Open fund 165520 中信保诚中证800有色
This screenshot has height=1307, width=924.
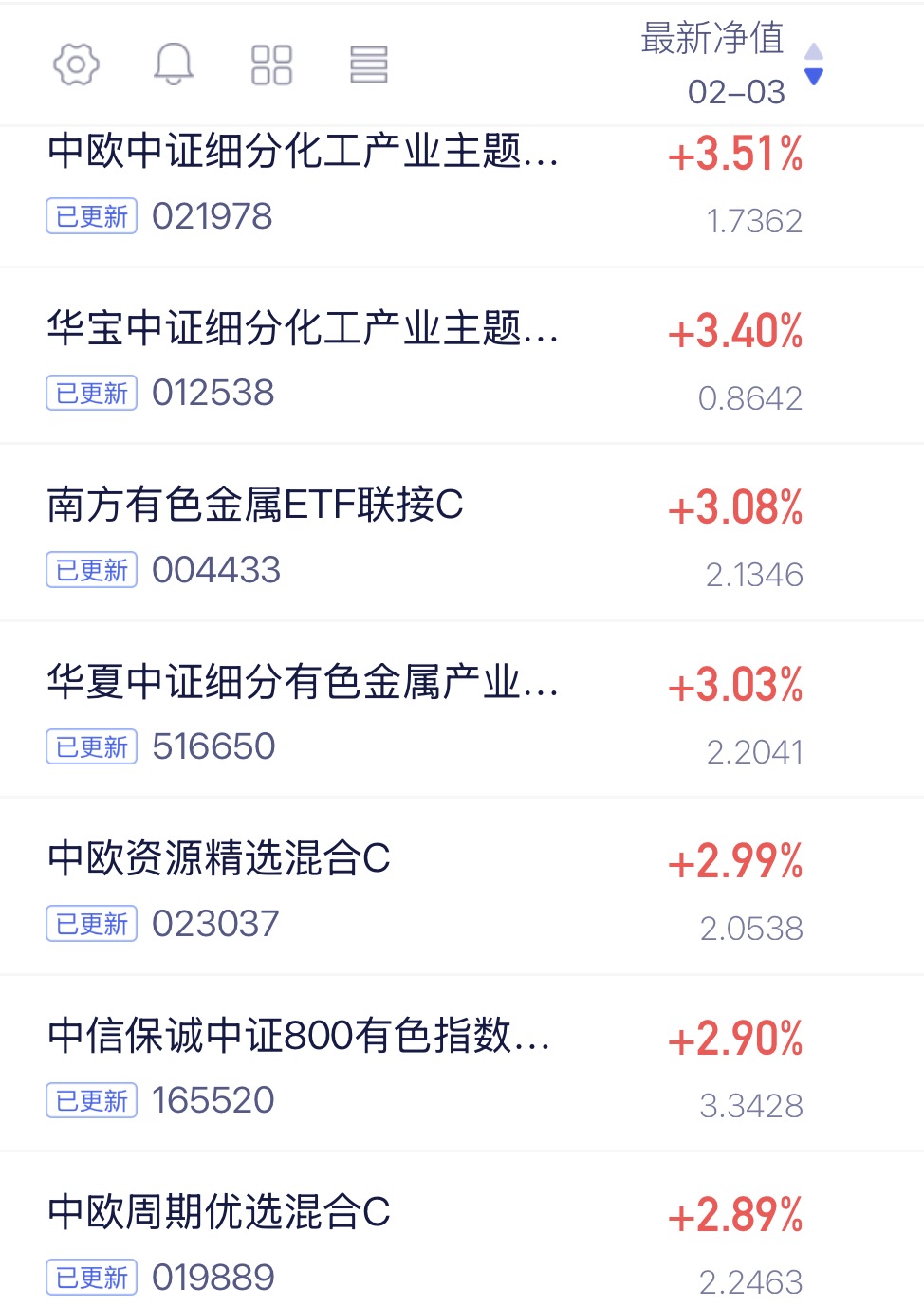tap(462, 1064)
